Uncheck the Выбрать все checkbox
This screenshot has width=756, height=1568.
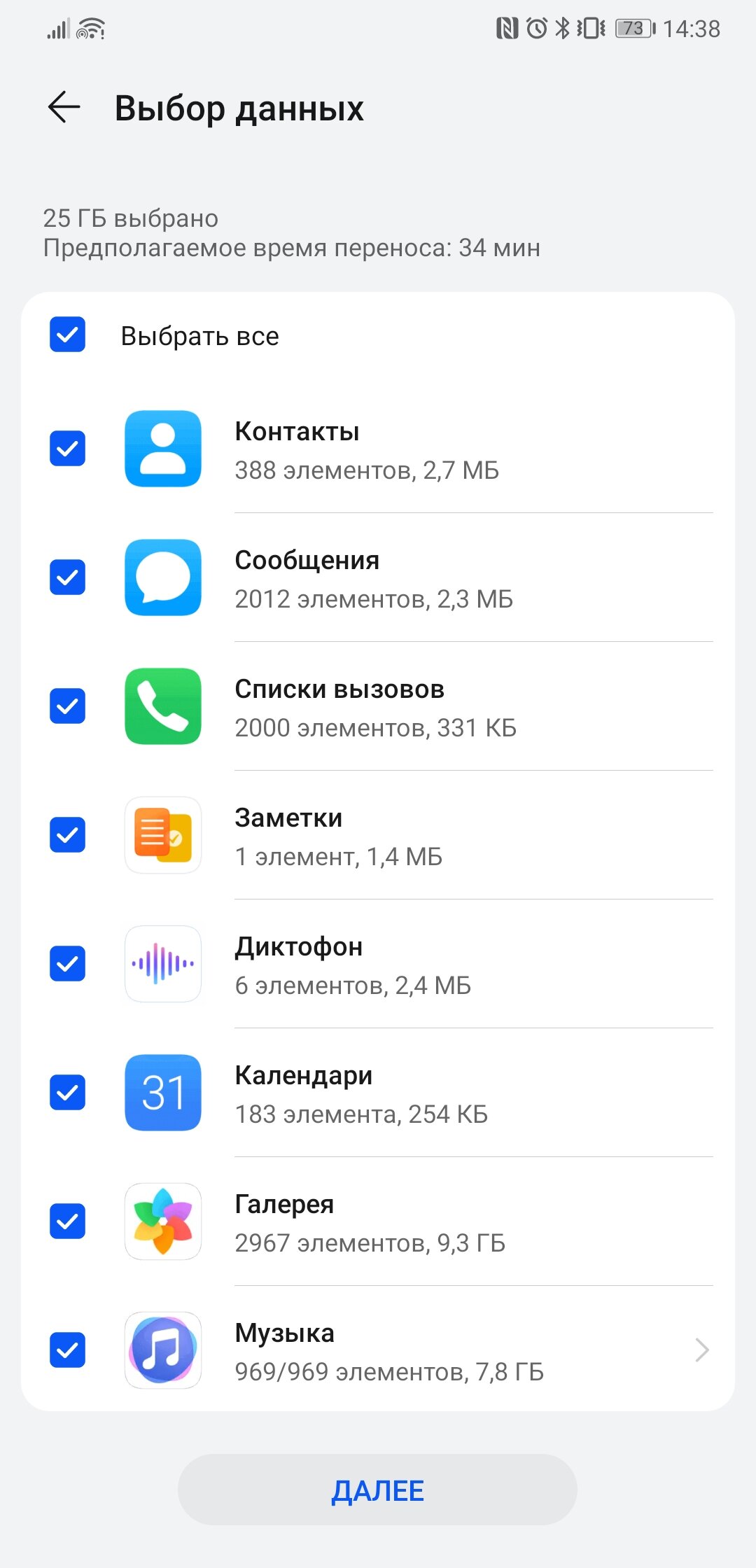click(67, 334)
